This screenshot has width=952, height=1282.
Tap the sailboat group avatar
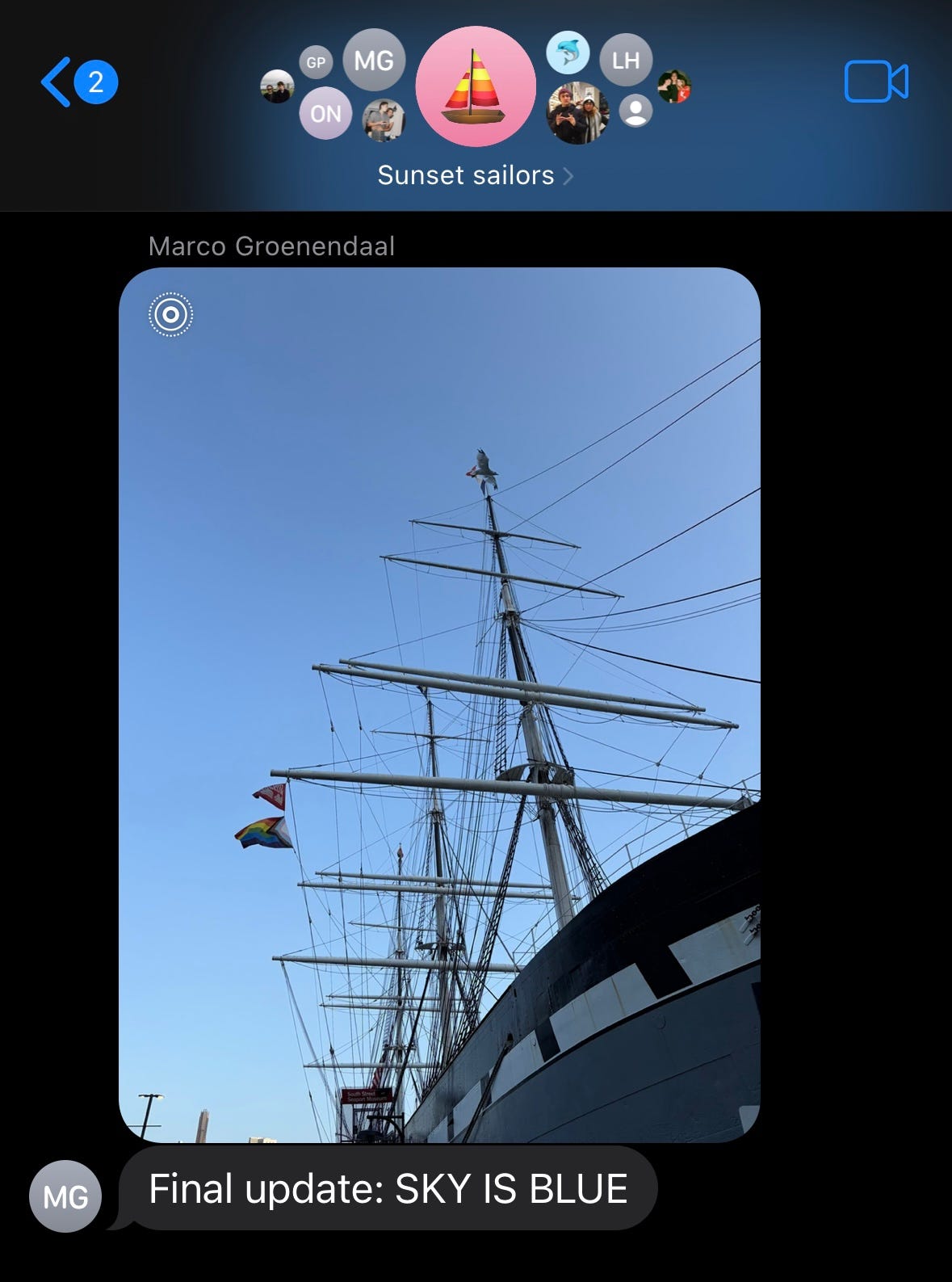476,86
